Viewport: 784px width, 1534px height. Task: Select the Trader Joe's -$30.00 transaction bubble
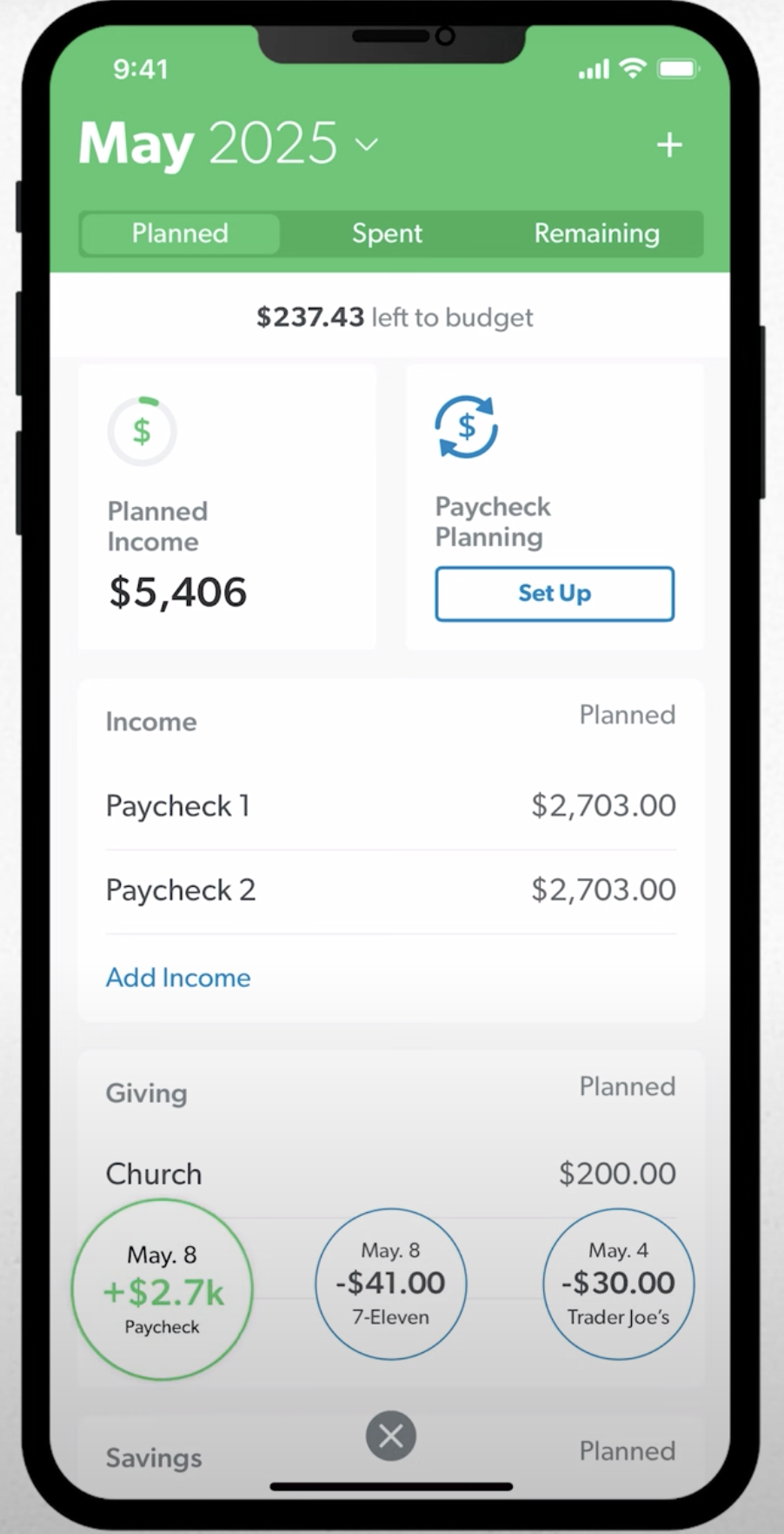618,1284
